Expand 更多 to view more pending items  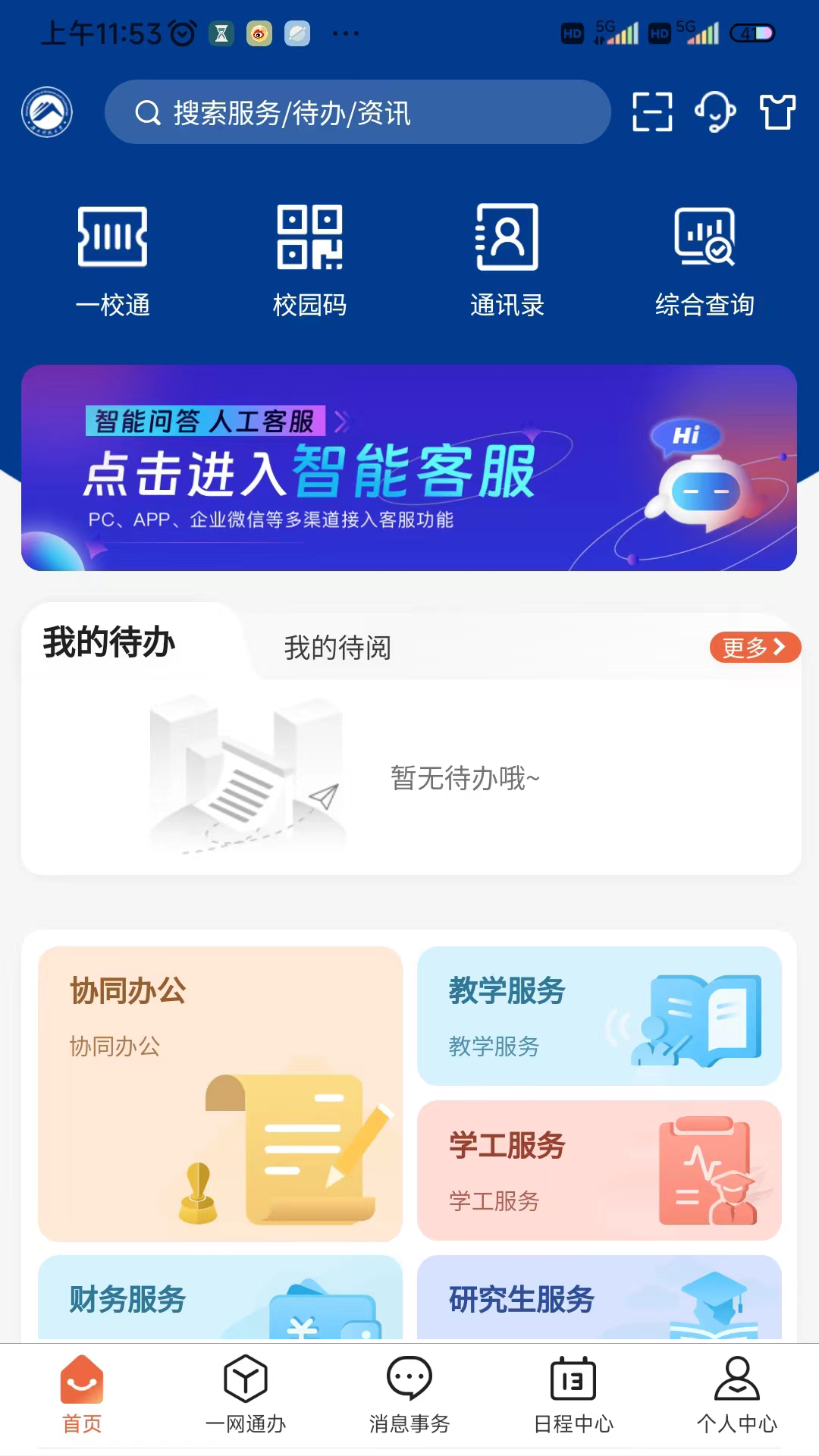(754, 648)
